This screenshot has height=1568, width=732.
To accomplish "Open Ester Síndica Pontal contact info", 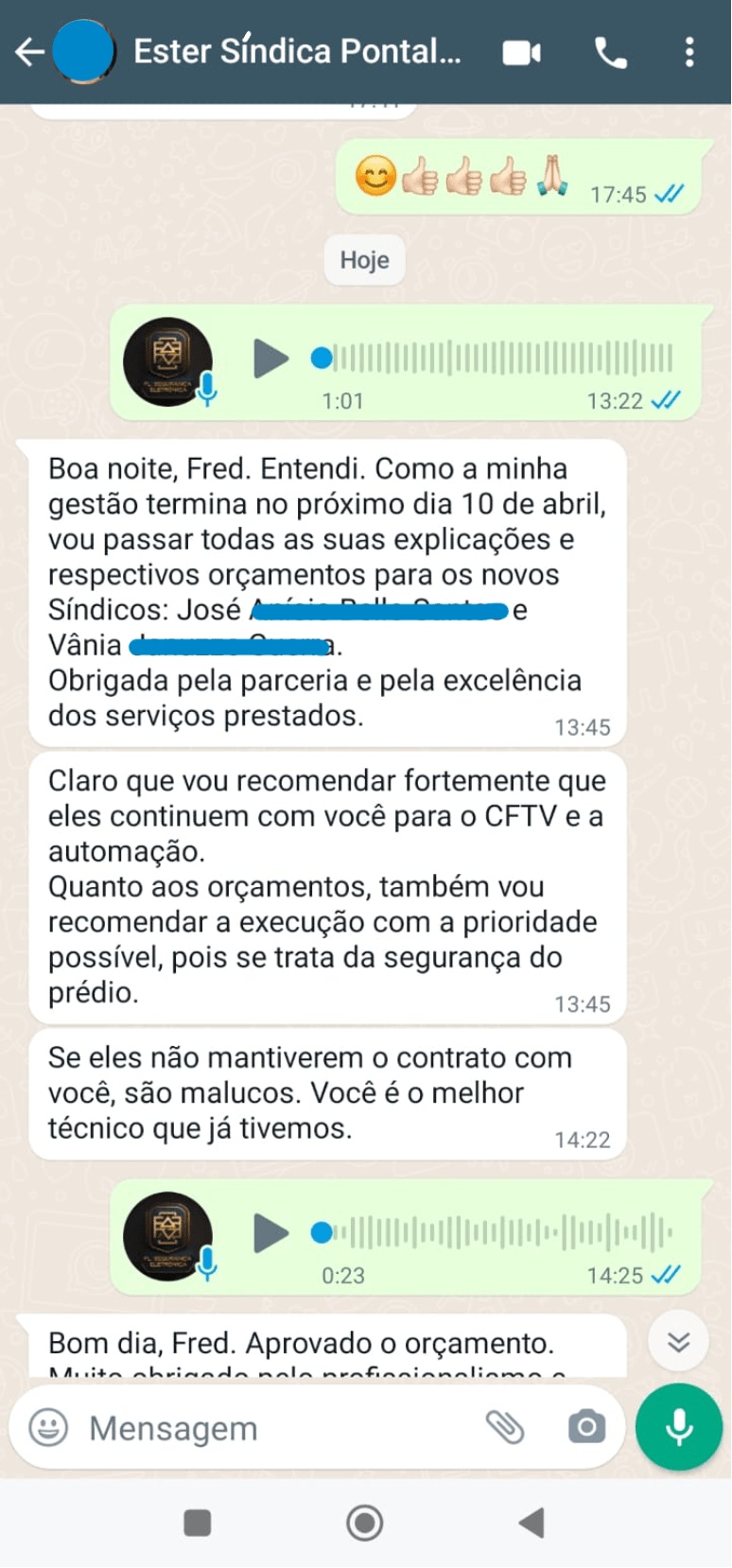I will [x=297, y=51].
